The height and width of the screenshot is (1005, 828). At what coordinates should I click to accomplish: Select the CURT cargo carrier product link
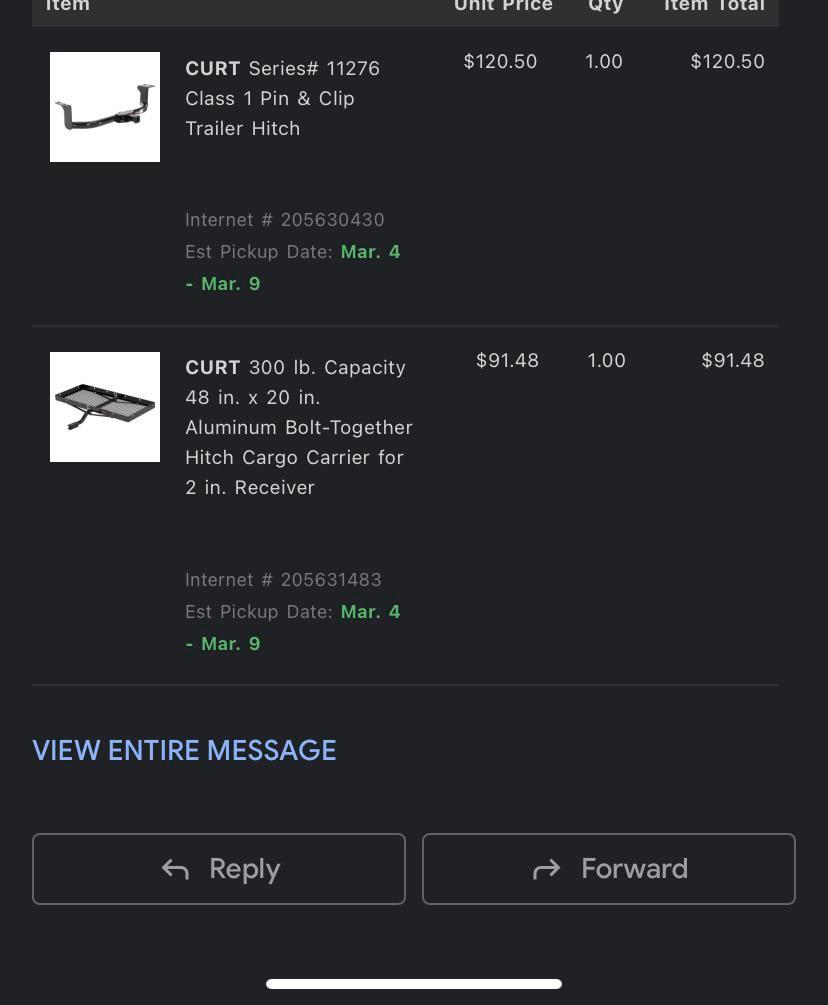click(x=298, y=427)
